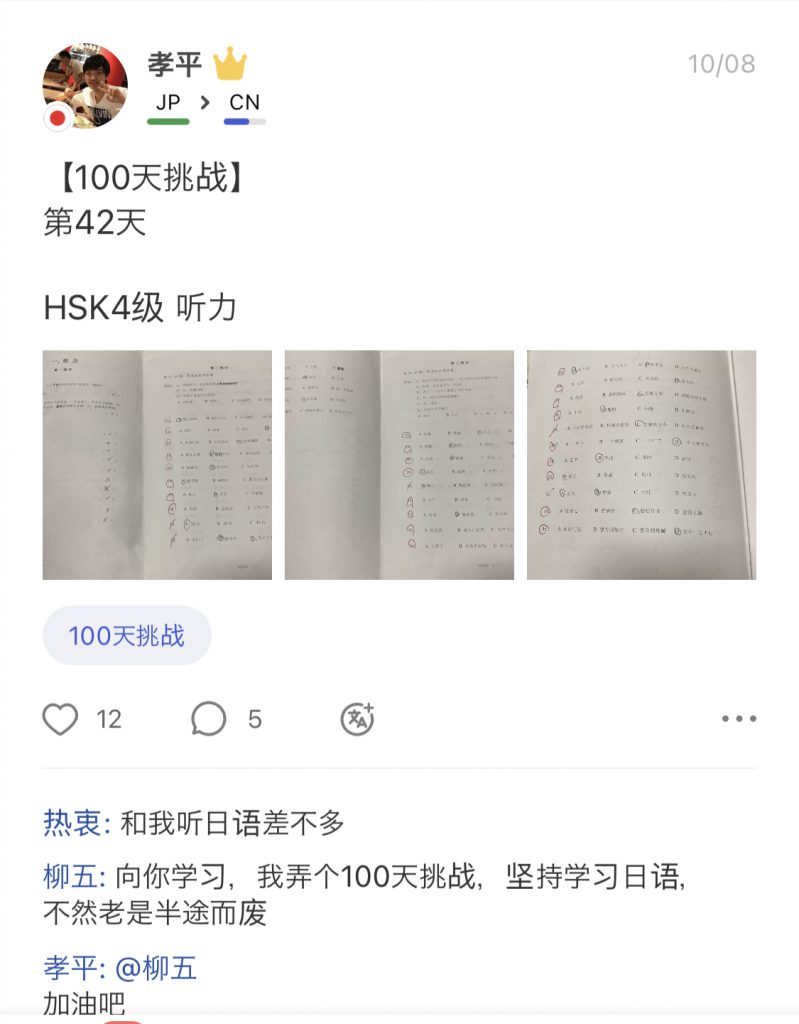Like this post with the heart icon
The width and height of the screenshot is (799, 1024).
coord(60,718)
